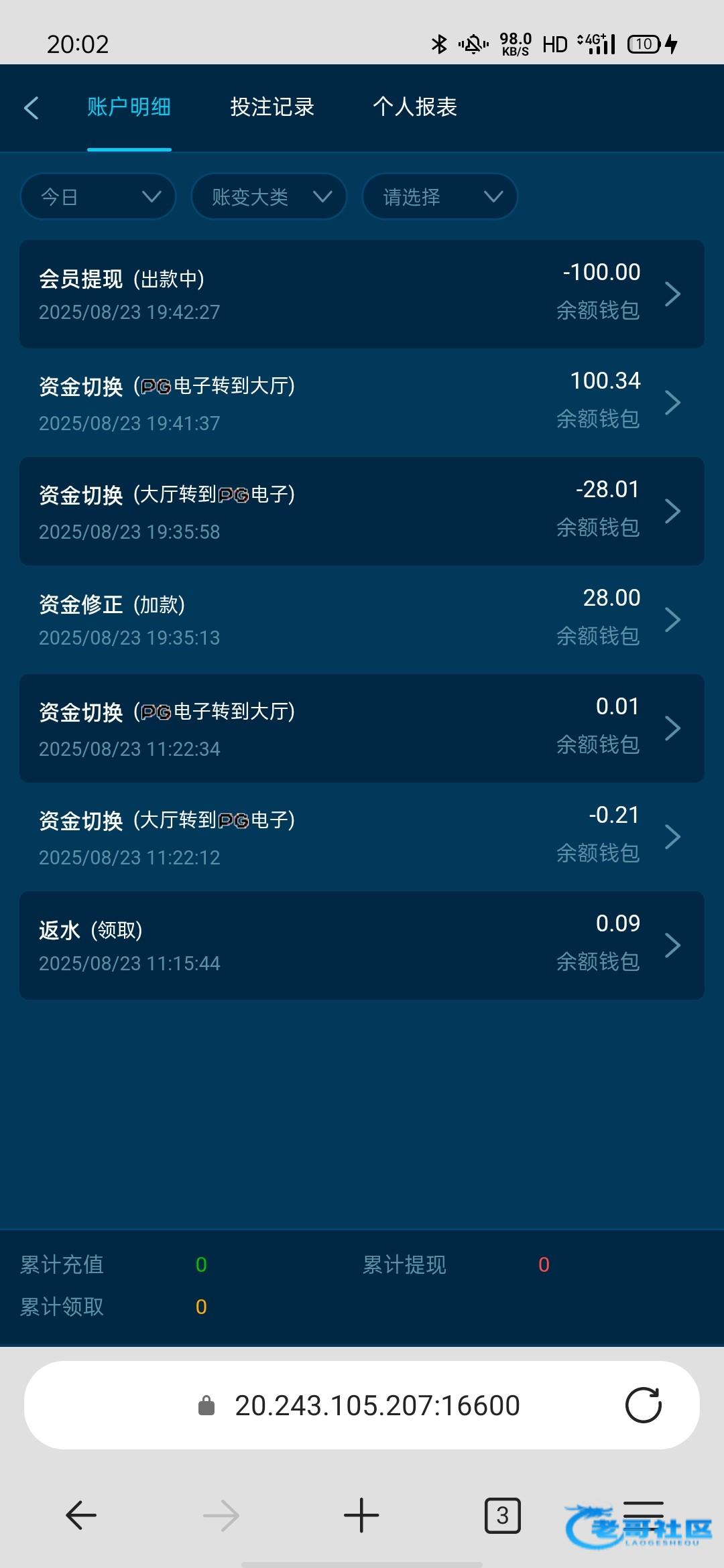Viewport: 724px width, 1568px height.
Task: Open the 账变大类 category dropdown
Action: click(269, 197)
